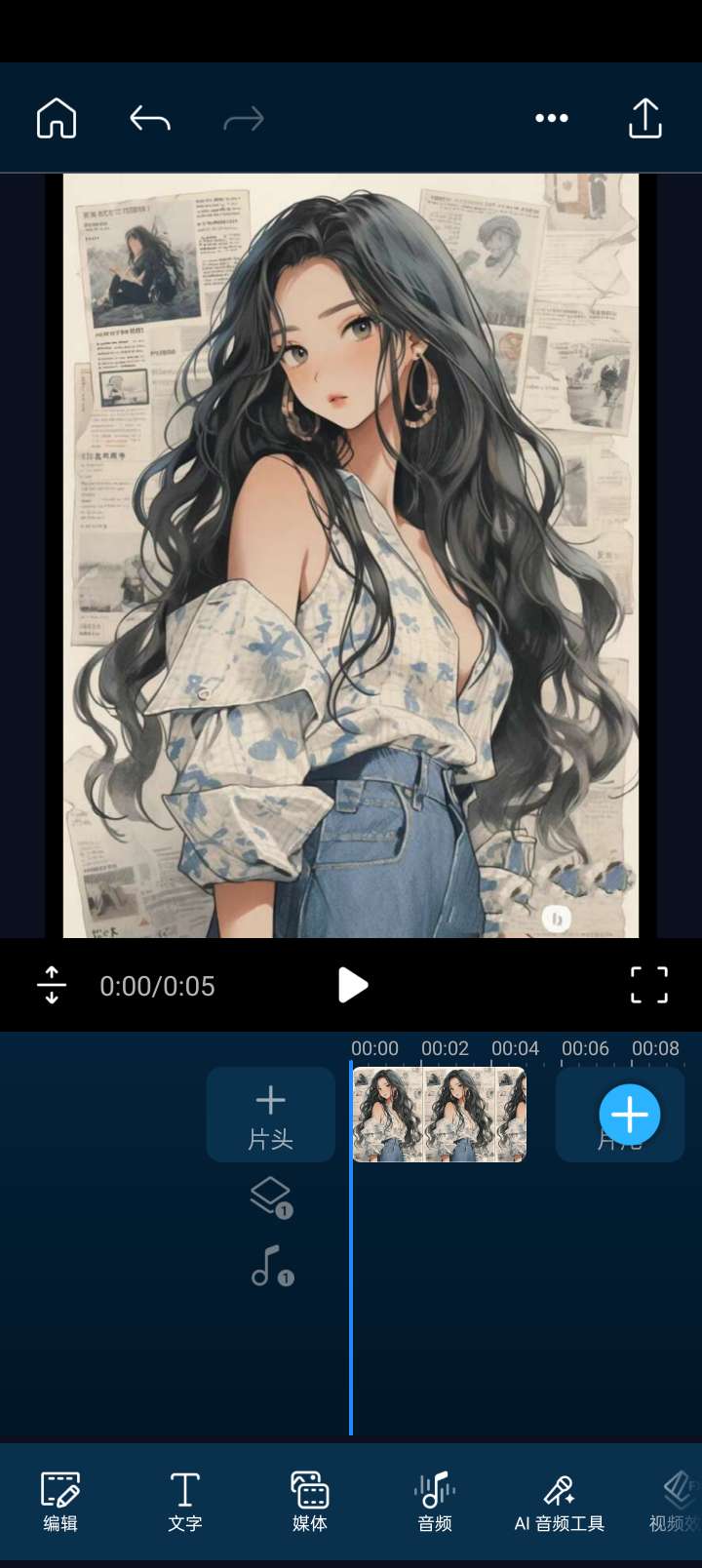Image resolution: width=702 pixels, height=1568 pixels.
Task: Undo the last edit
Action: [x=150, y=119]
